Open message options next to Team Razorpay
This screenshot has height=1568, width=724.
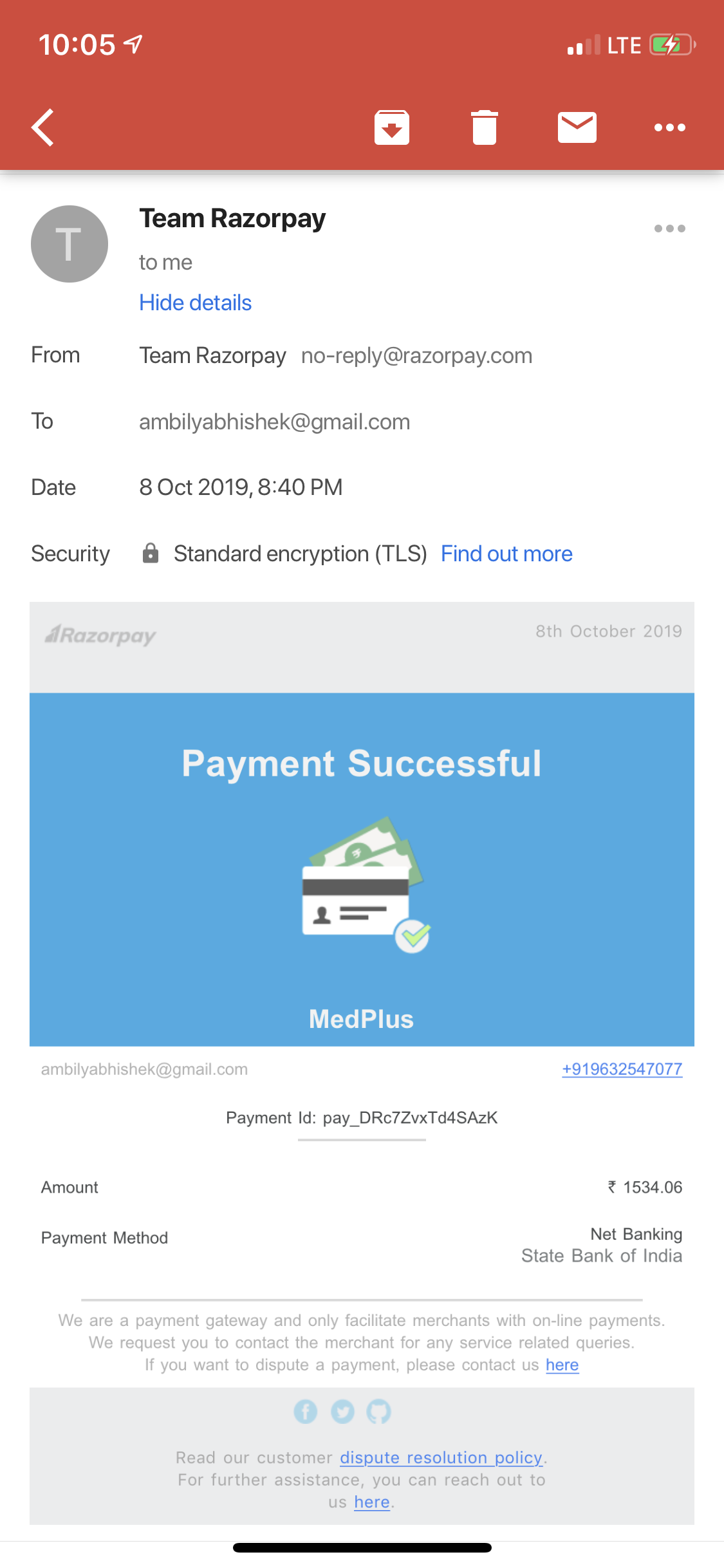pyautogui.click(x=669, y=229)
